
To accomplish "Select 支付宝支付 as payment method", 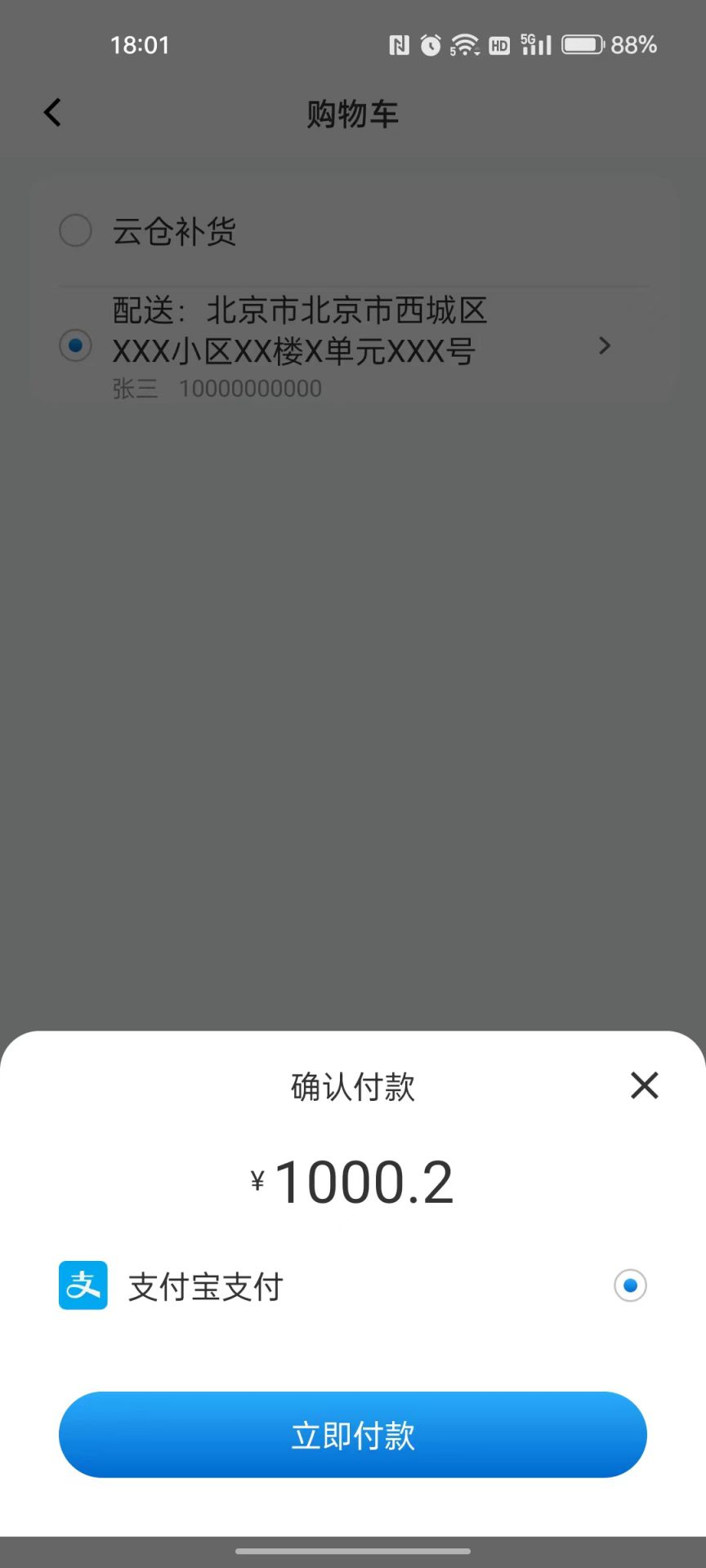I will (x=628, y=1285).
